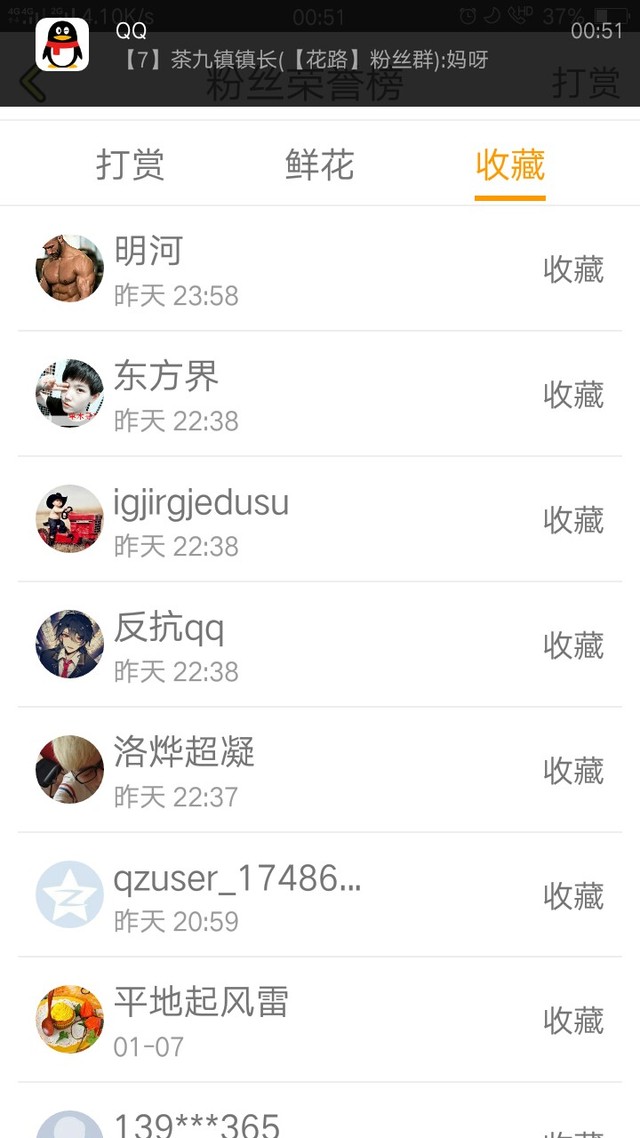Open igjirgjedusu's row
Screen dimensions: 640x1138
coord(320,519)
